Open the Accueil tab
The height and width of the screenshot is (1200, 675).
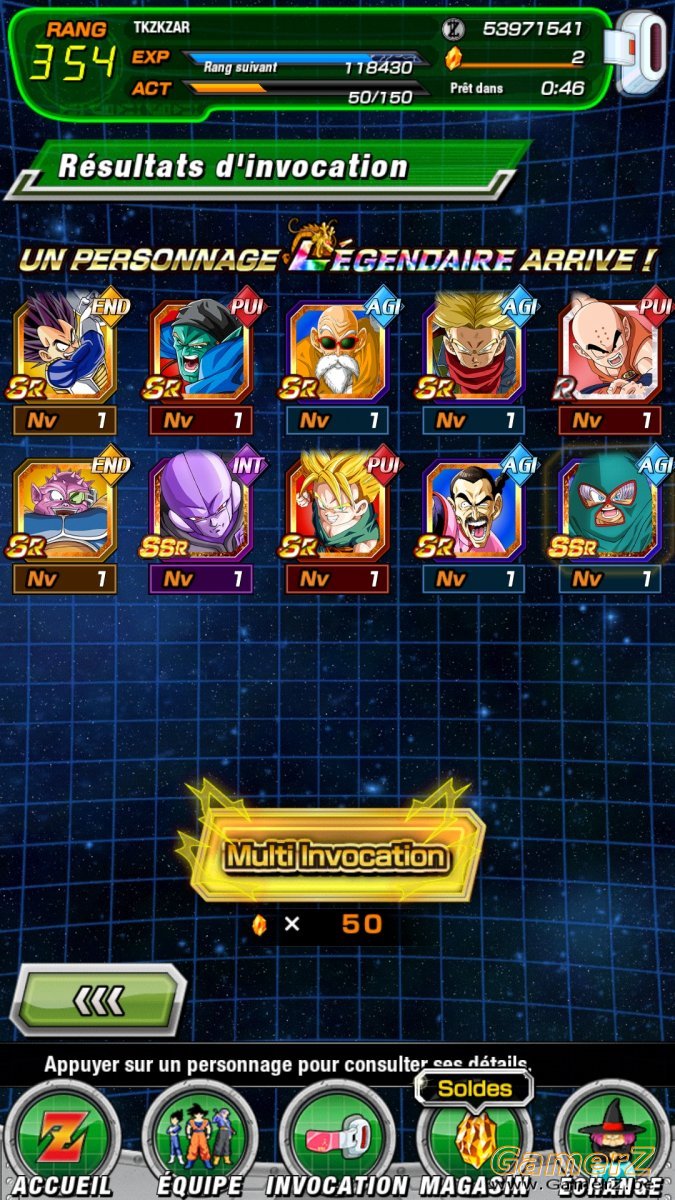click(62, 1139)
